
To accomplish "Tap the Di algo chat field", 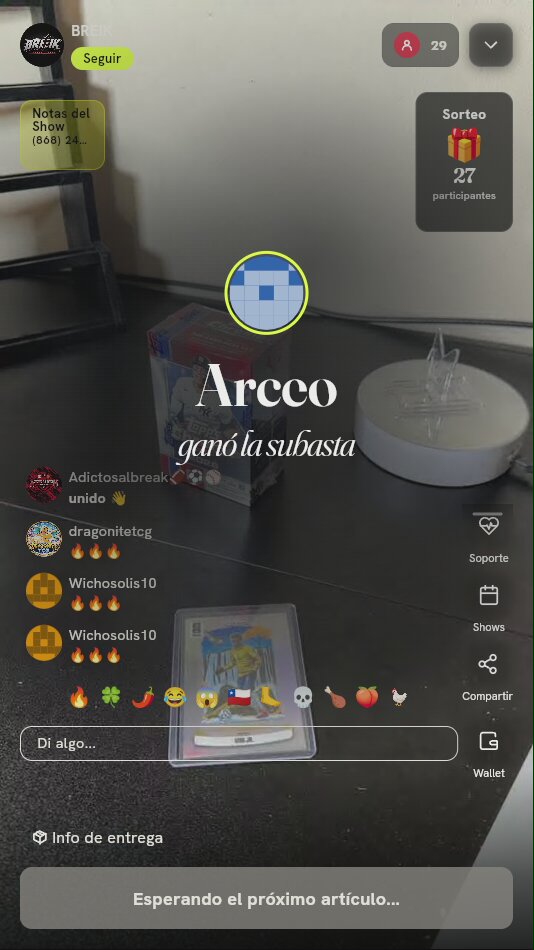I will click(x=239, y=743).
